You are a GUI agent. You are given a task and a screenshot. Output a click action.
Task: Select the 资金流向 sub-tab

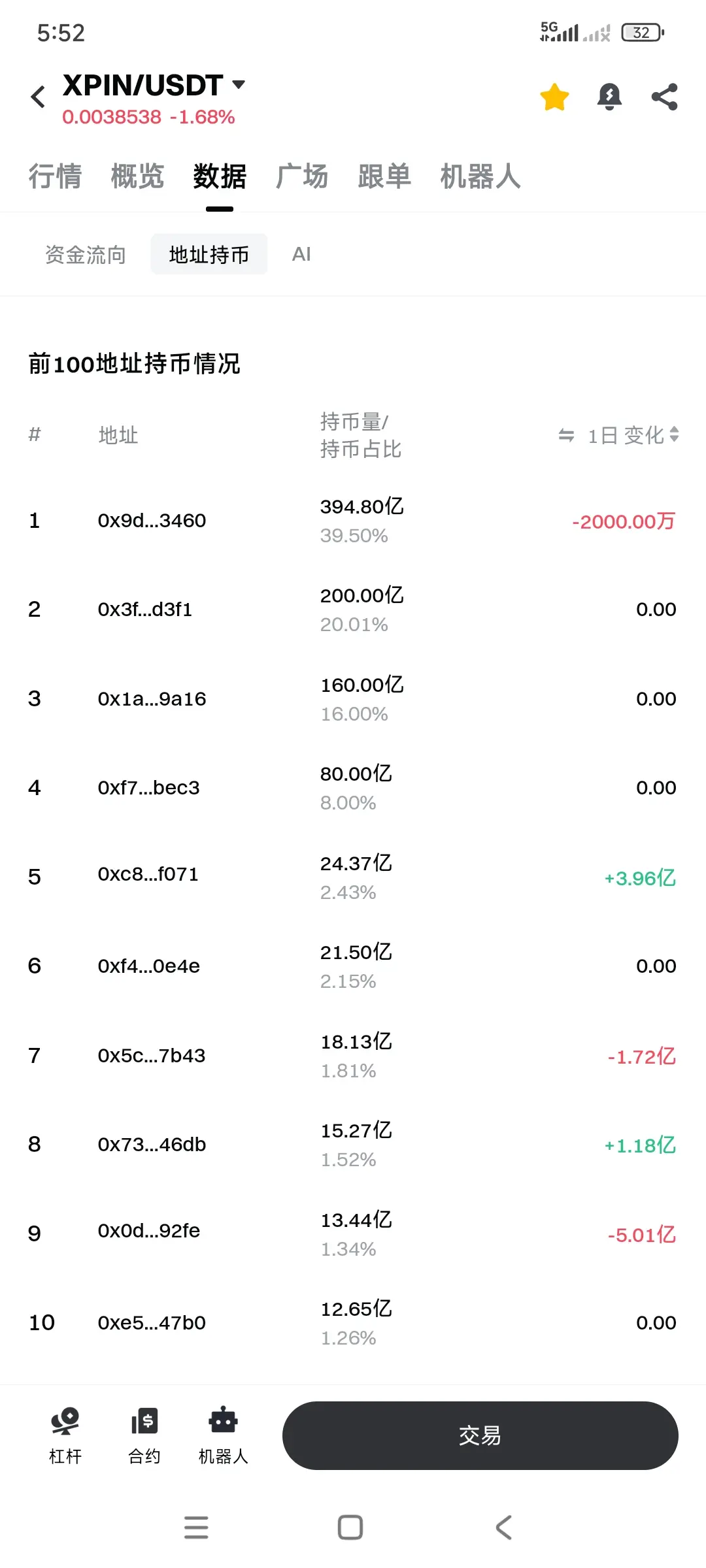[86, 255]
